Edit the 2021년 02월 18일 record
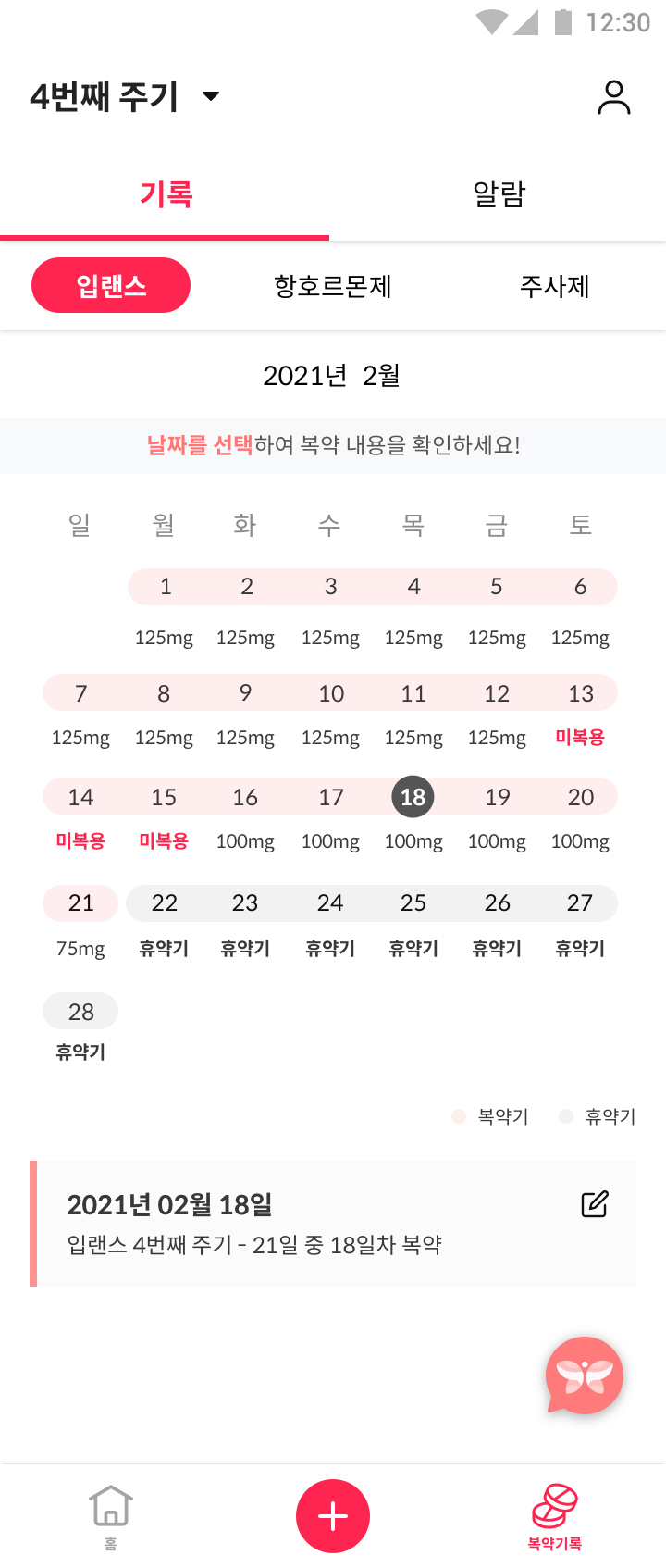Image resolution: width=666 pixels, height=1568 pixels. (x=594, y=1204)
